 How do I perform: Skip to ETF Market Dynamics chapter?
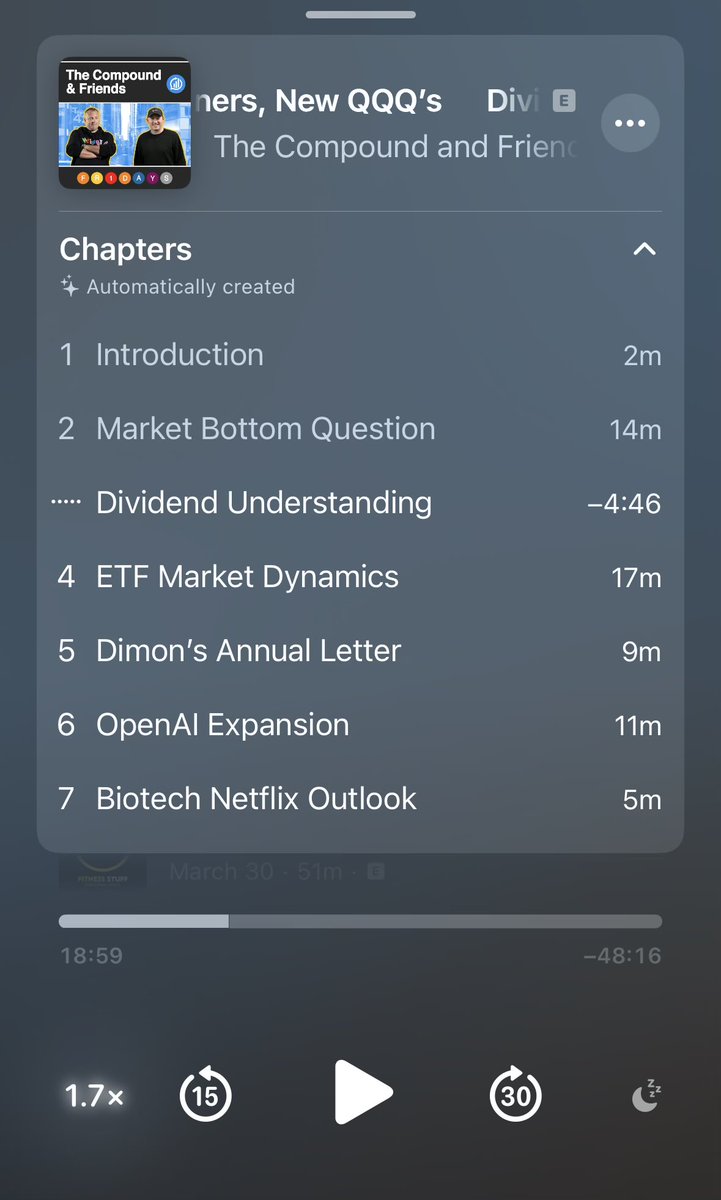247,577
